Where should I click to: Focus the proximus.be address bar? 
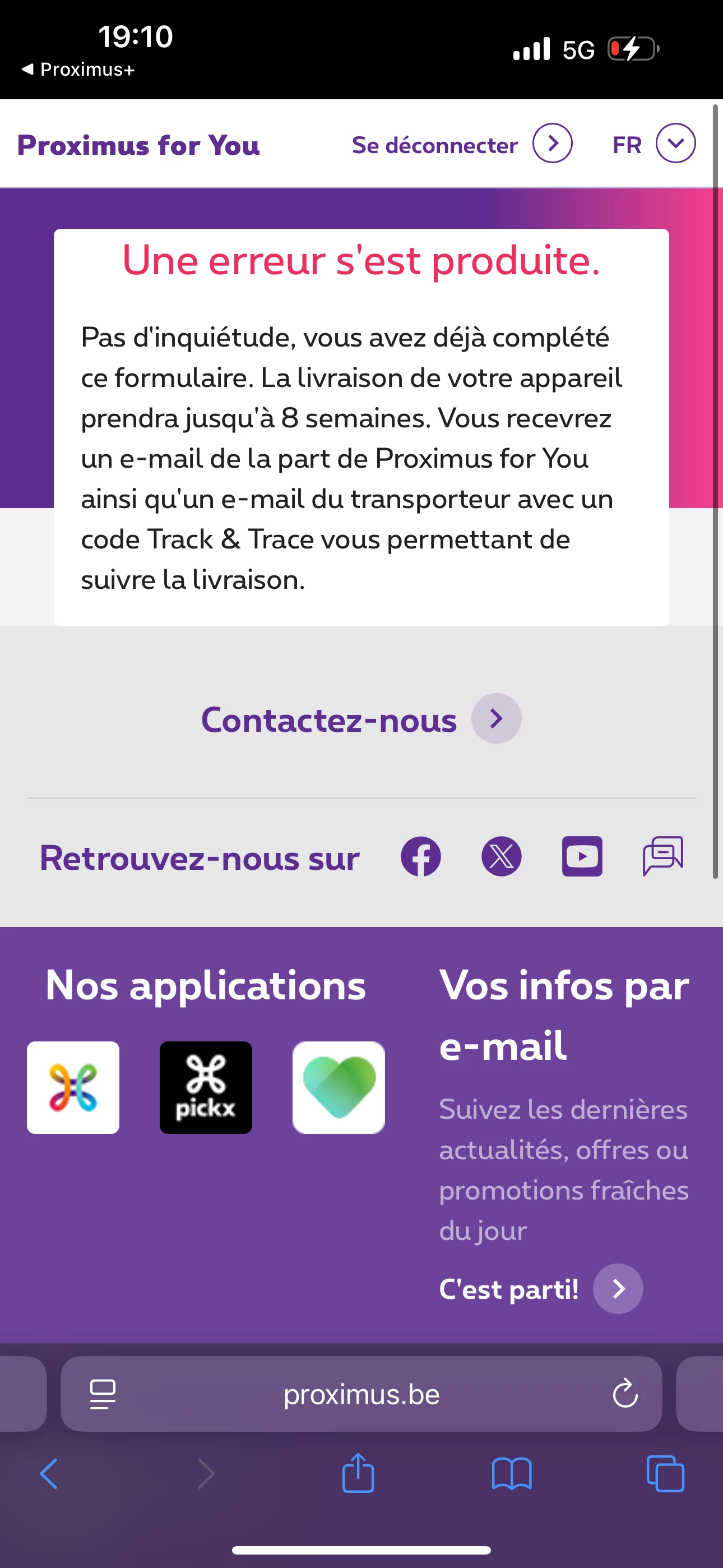[x=361, y=1394]
